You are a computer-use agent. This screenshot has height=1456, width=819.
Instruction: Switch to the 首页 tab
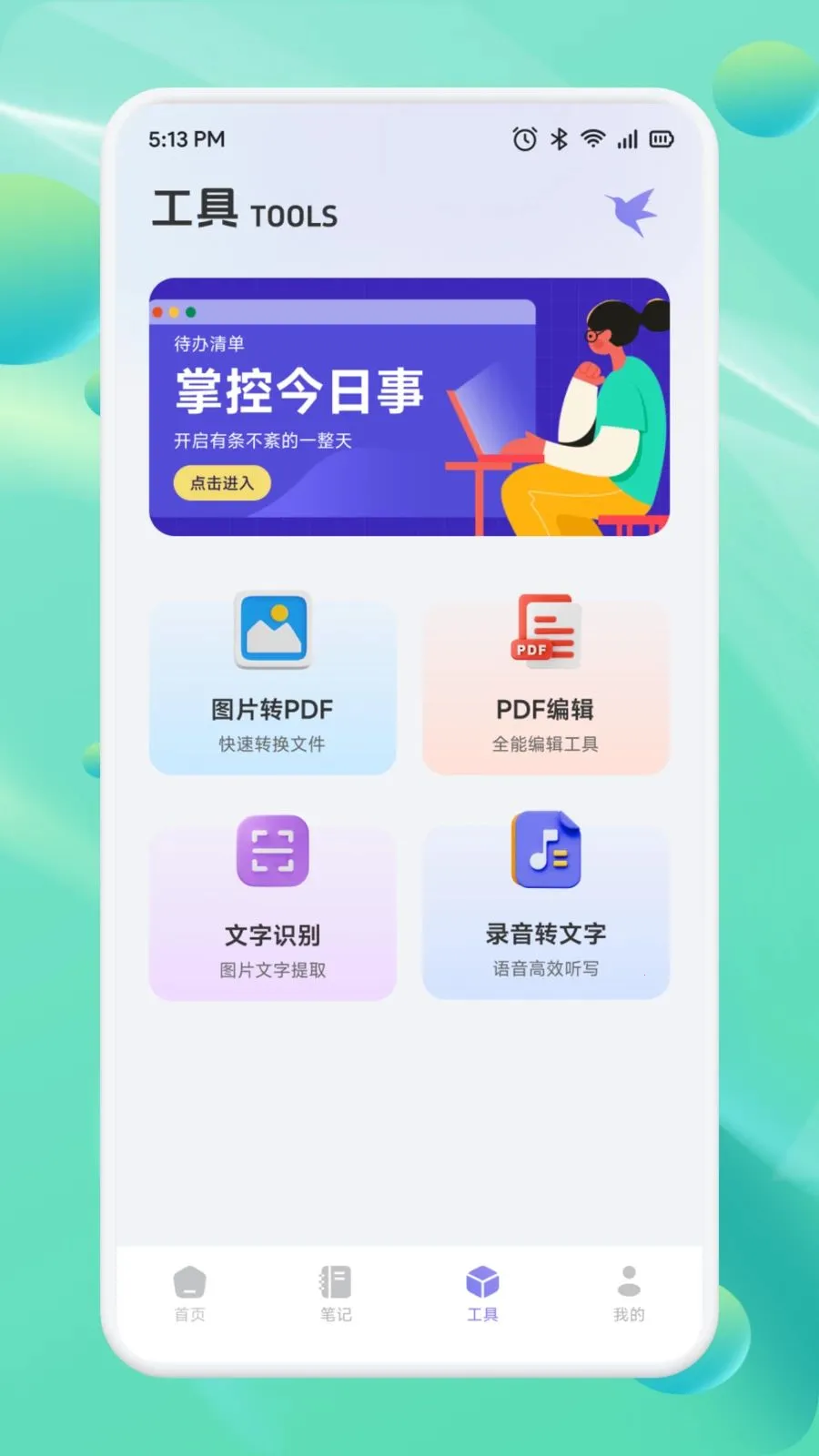189,1293
